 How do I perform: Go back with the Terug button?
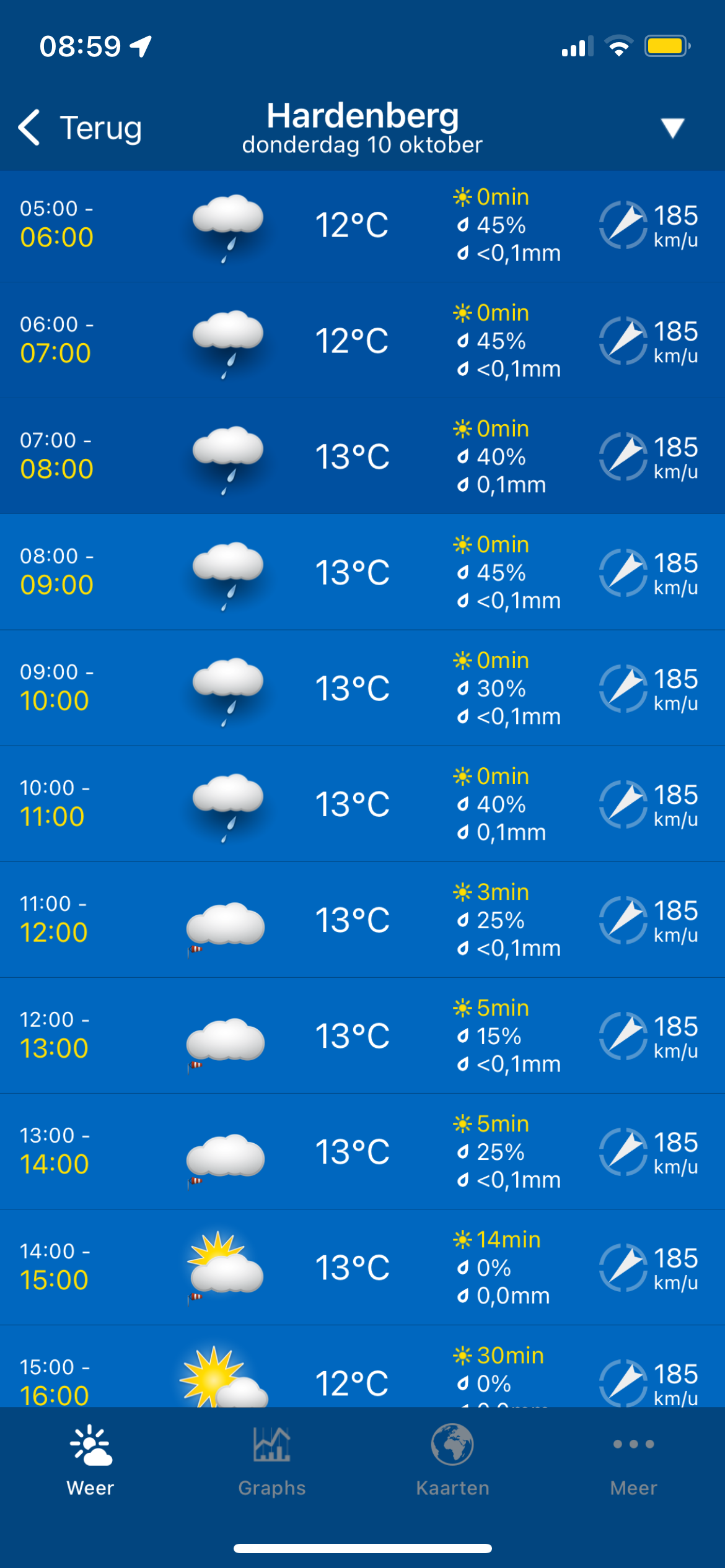tap(81, 128)
